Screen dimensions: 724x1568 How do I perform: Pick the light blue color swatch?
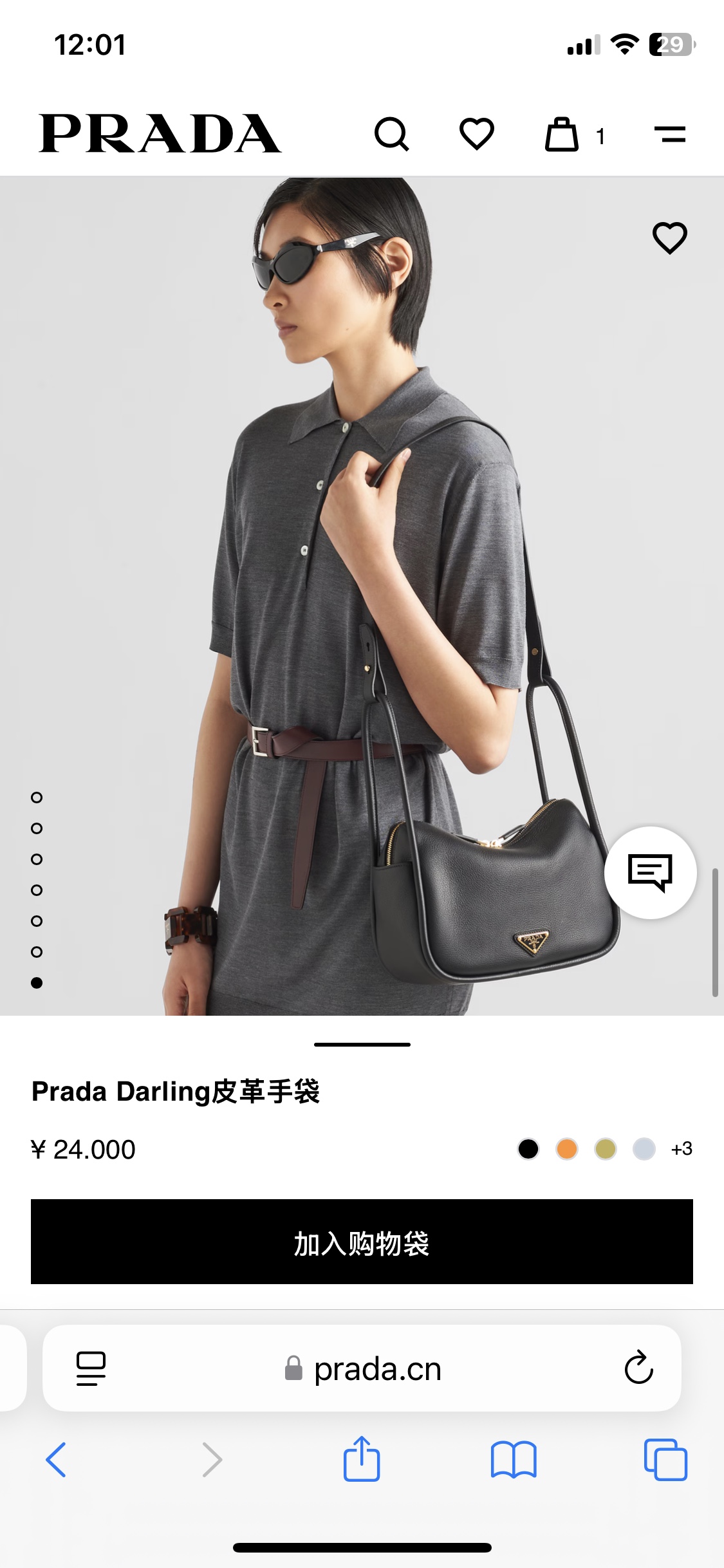644,1149
